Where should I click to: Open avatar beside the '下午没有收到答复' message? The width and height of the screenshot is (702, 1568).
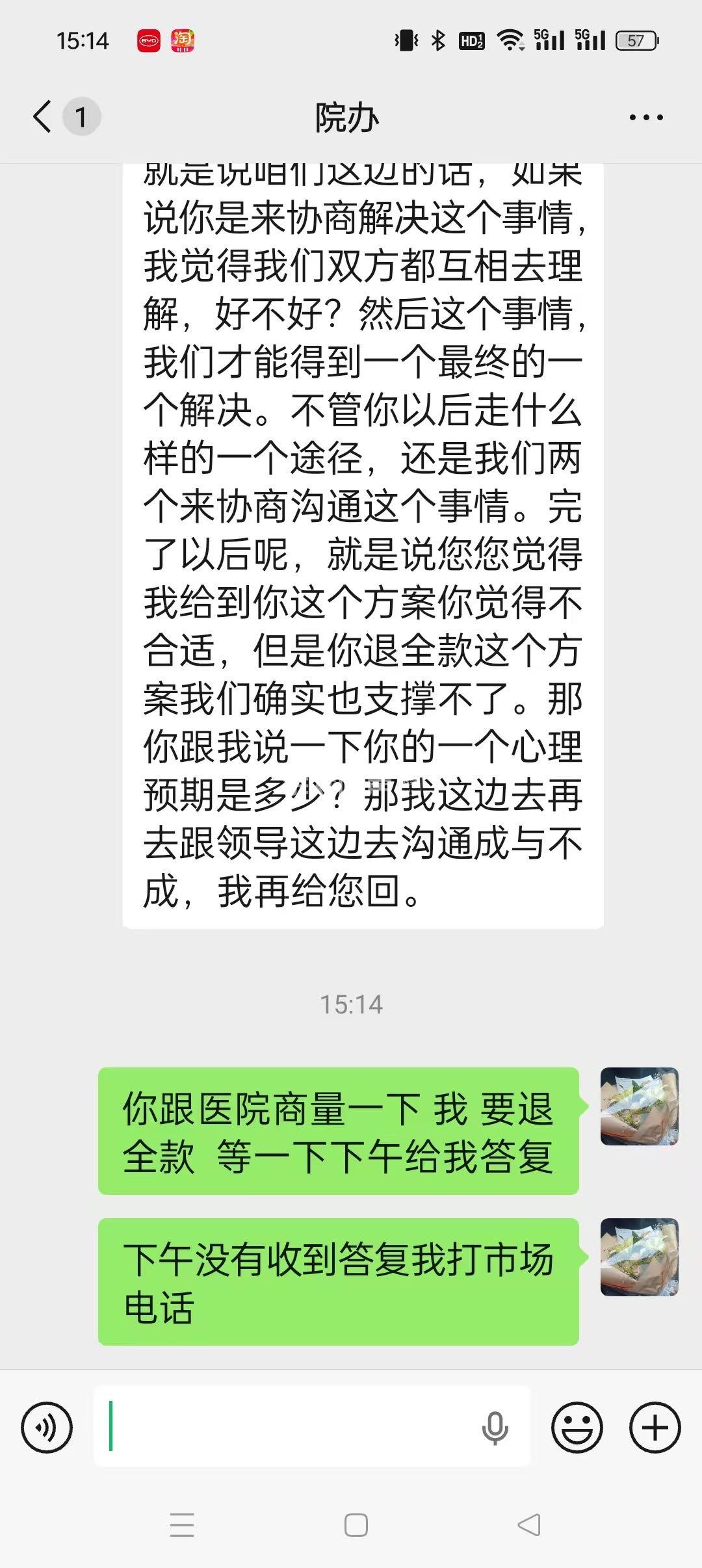click(639, 1257)
